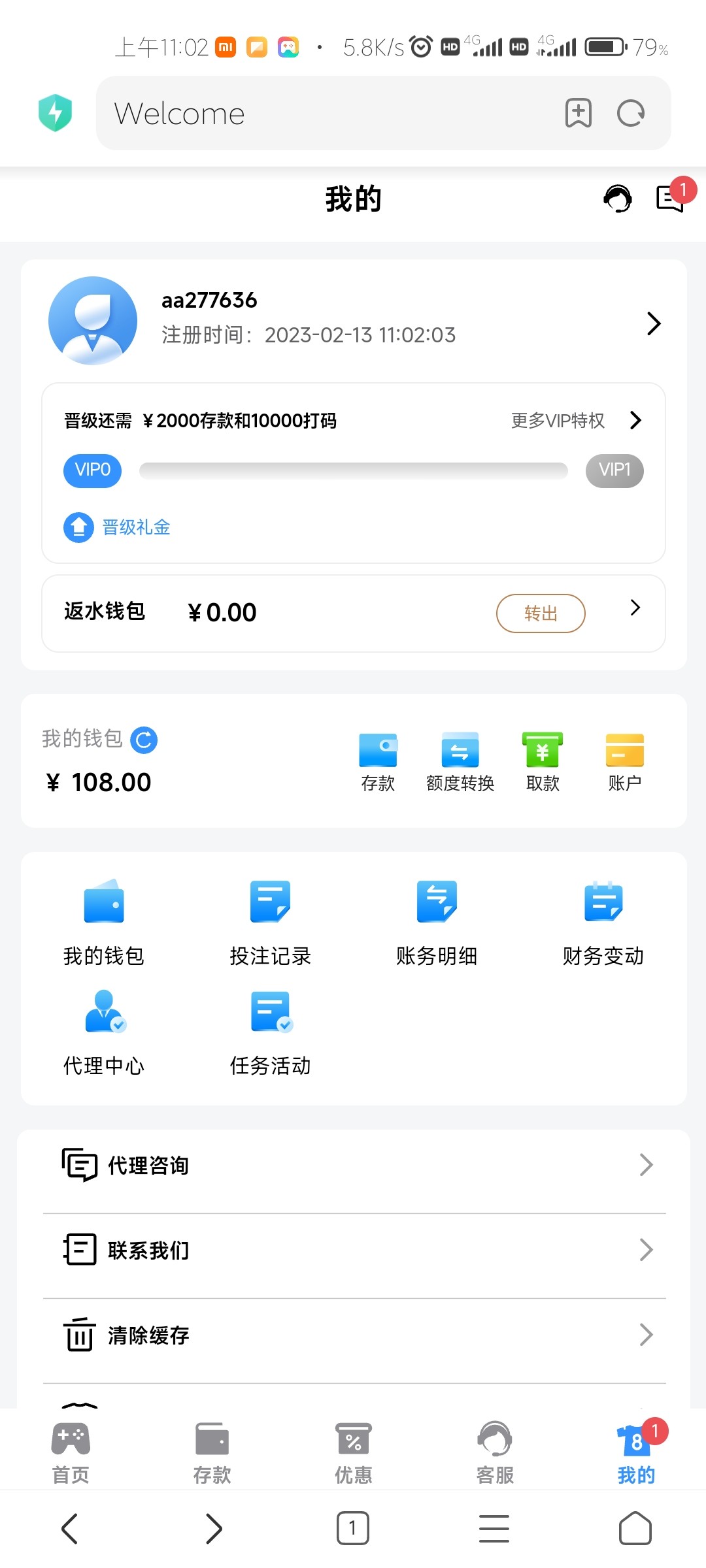Reload the page in the browser
The height and width of the screenshot is (1568, 706).
coord(631,114)
